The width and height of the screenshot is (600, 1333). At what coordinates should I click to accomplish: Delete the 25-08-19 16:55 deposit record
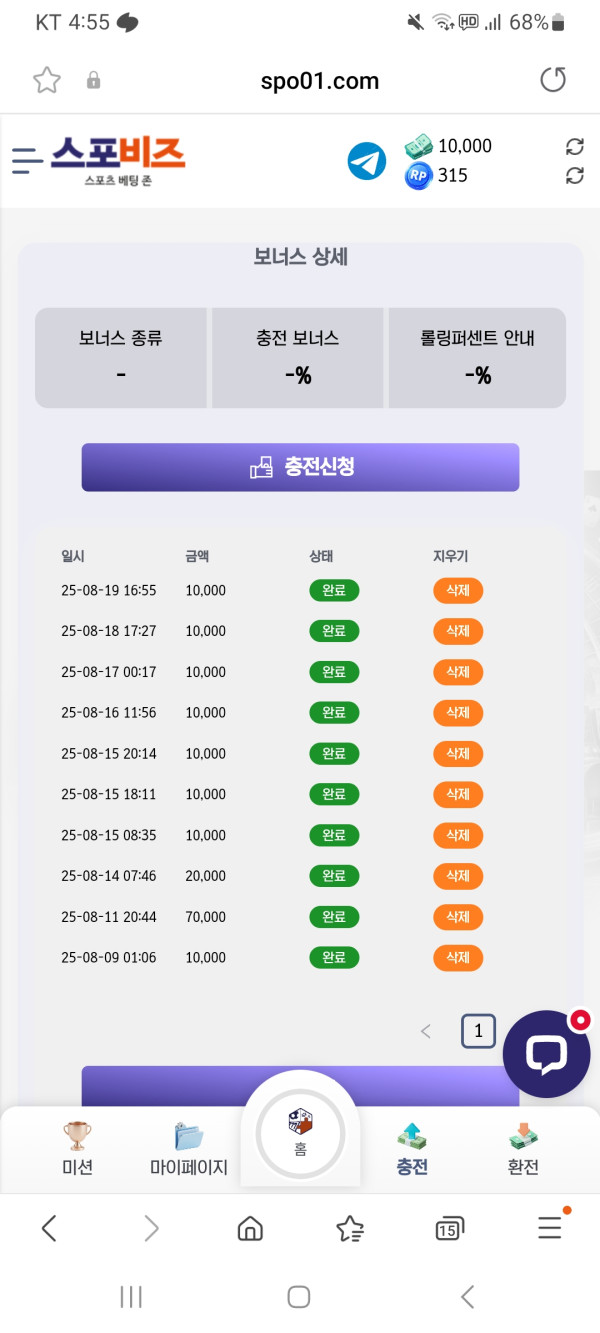tap(458, 590)
